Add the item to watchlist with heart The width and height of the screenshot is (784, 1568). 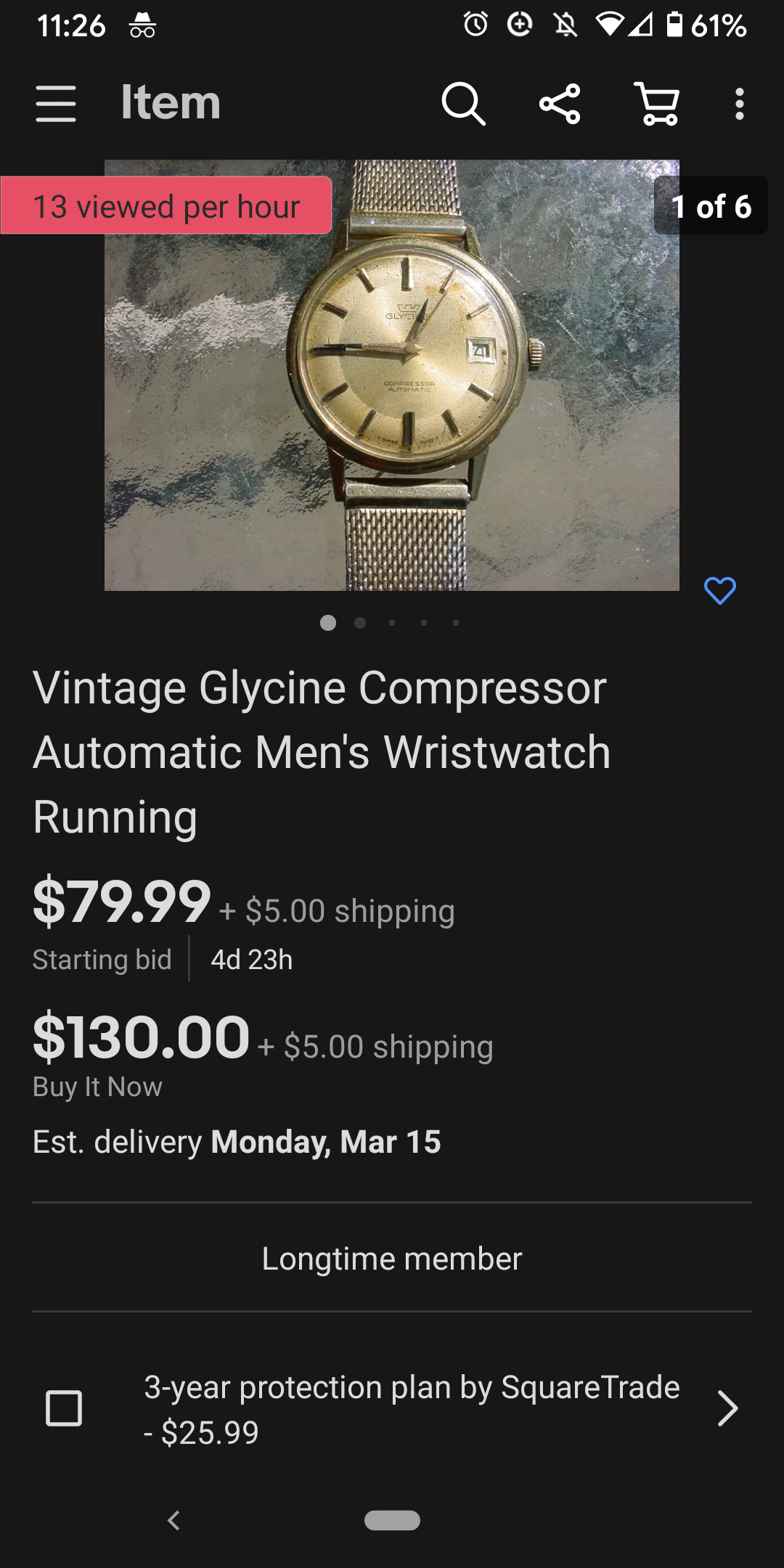point(719,591)
